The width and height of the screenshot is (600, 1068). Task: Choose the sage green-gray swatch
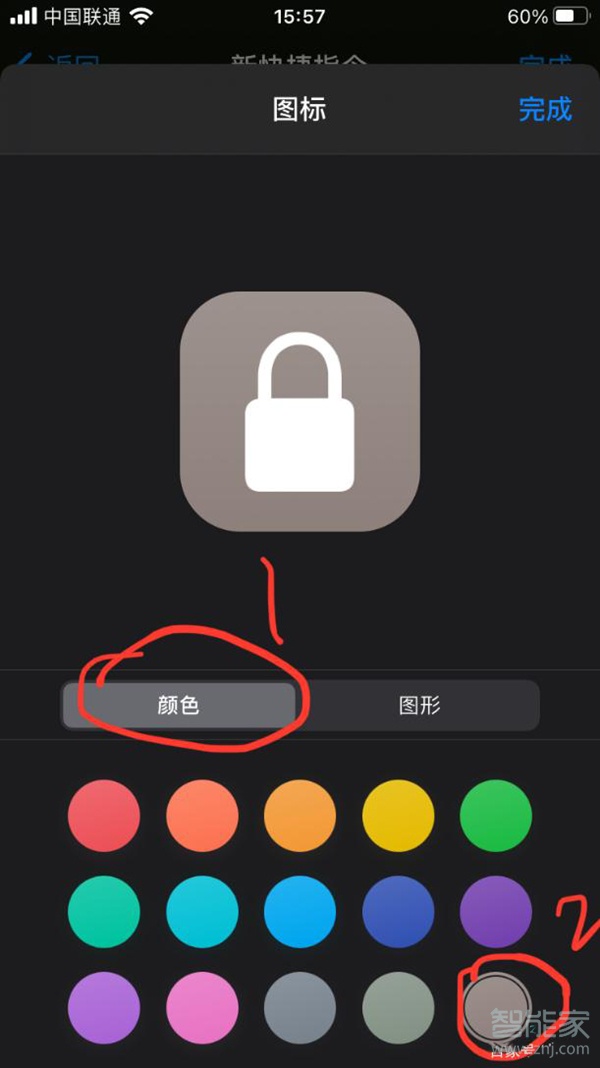(x=398, y=1008)
